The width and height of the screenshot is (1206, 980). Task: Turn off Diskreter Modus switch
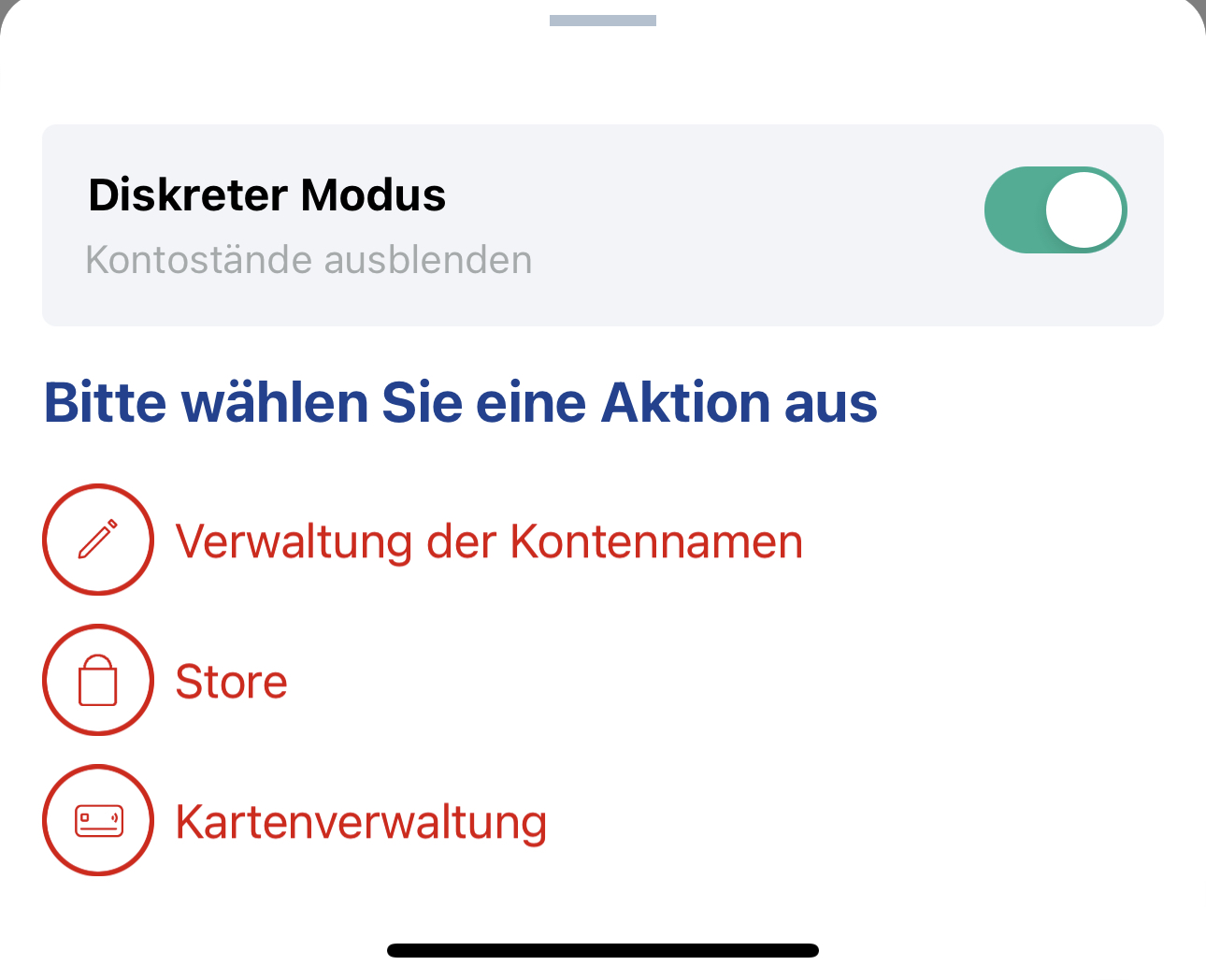(x=1055, y=210)
